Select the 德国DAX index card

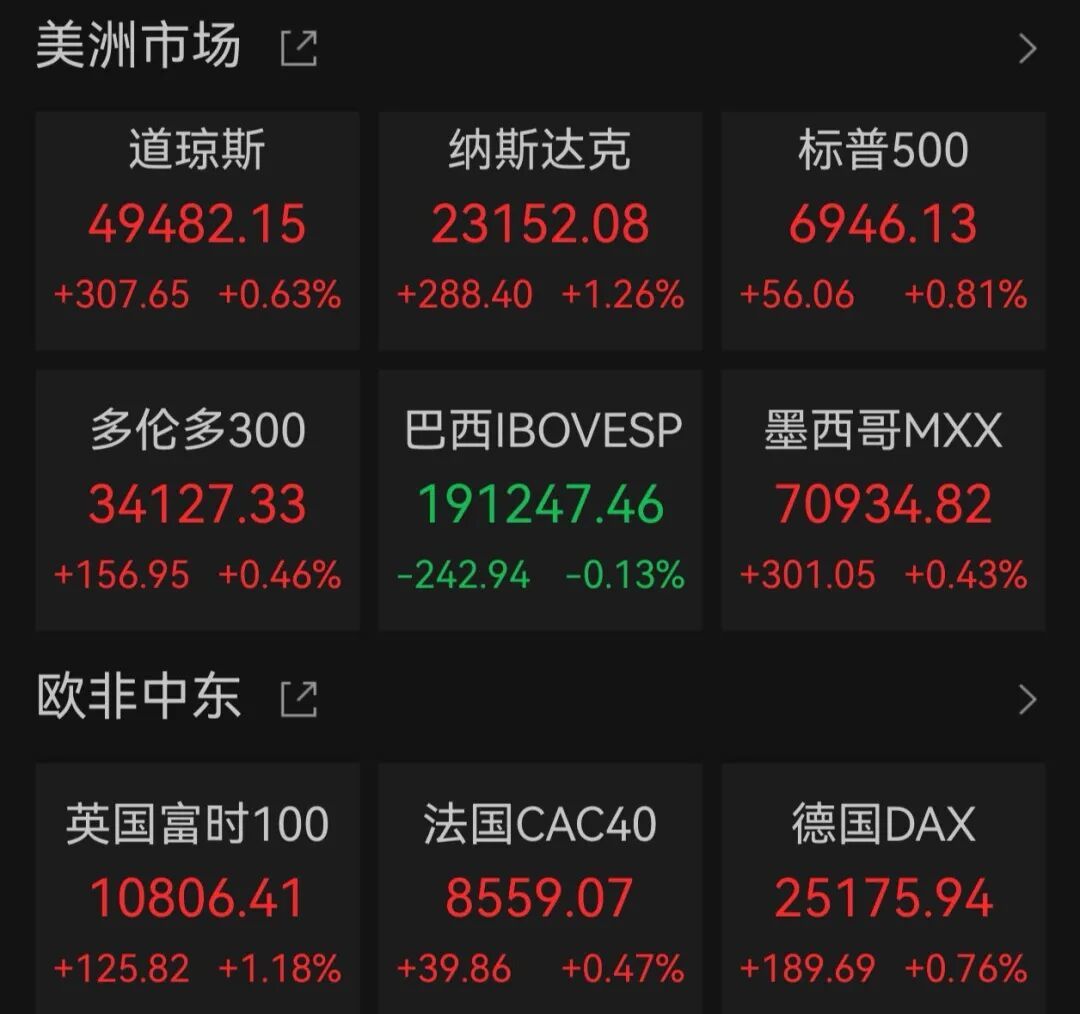(883, 890)
